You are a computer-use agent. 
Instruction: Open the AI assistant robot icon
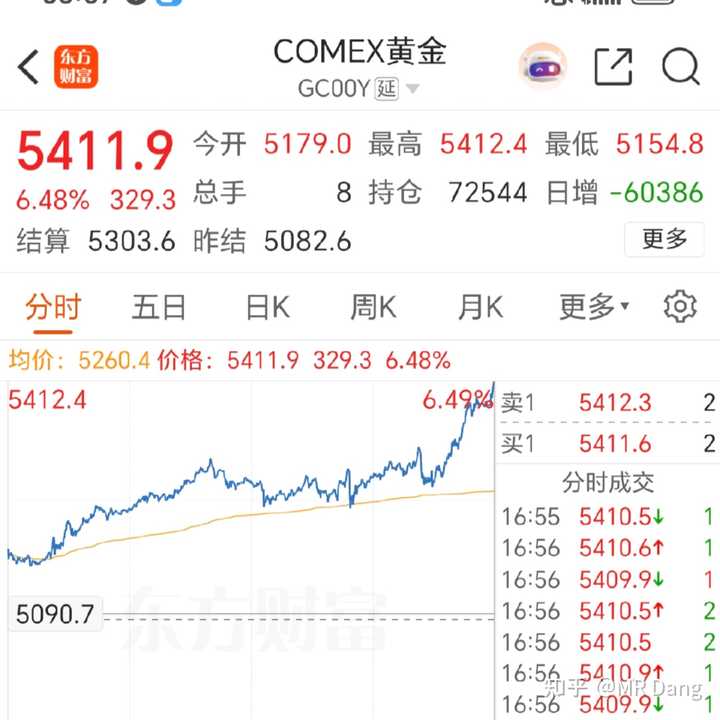pyautogui.click(x=543, y=67)
